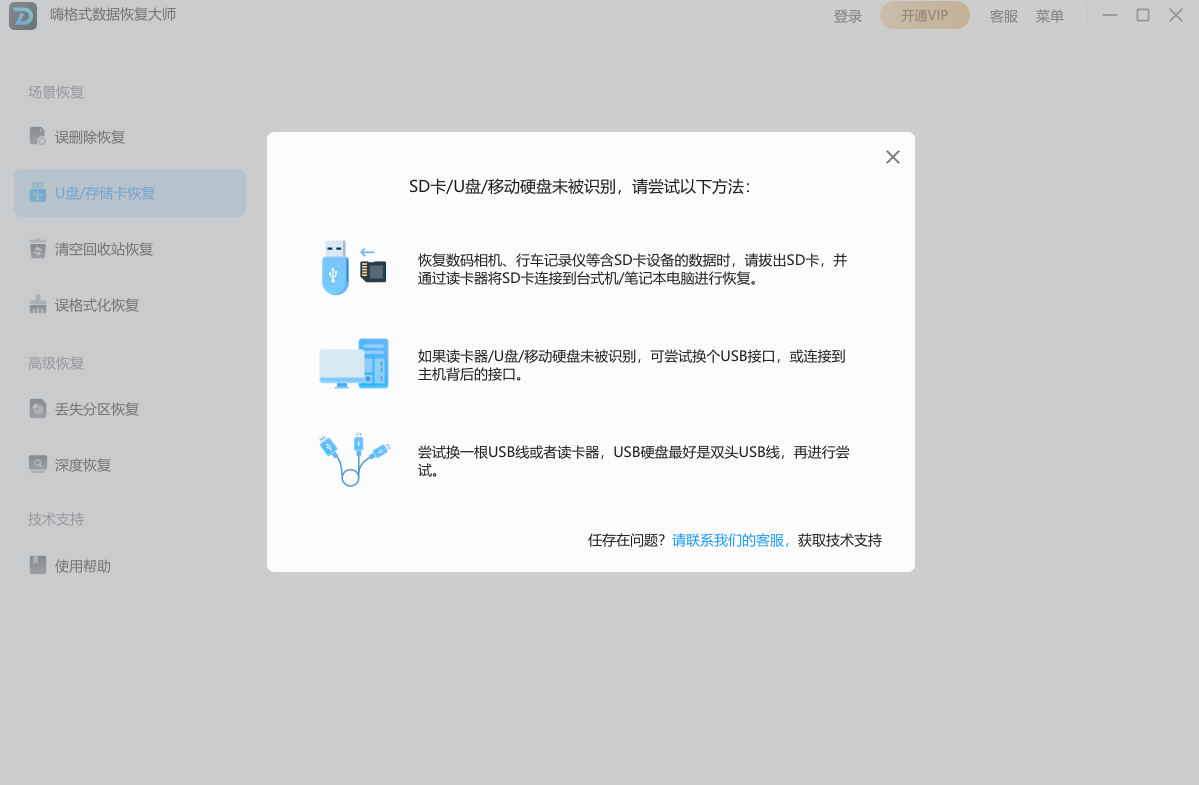
Task: Select 误删除恢复 in the sidebar
Action: click(89, 137)
